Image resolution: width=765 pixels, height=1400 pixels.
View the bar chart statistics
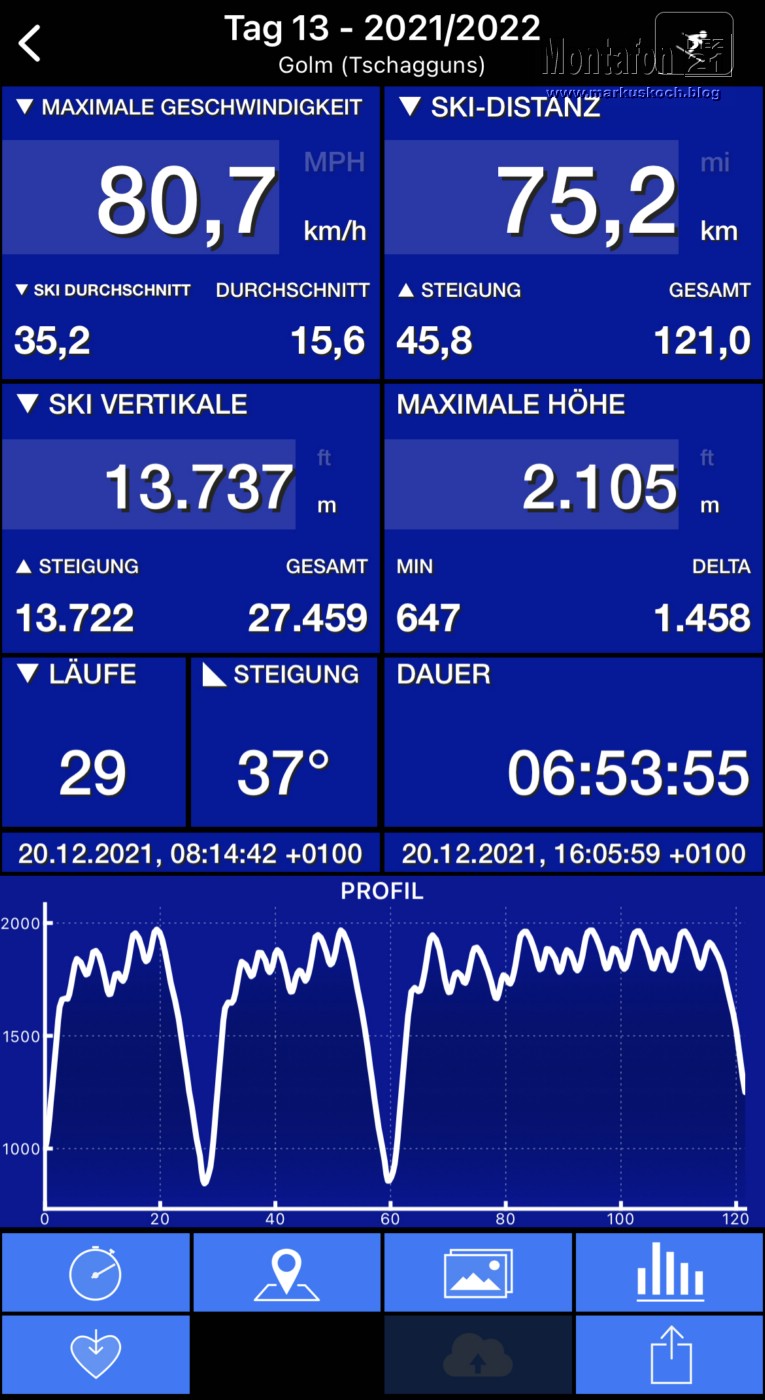point(669,1273)
